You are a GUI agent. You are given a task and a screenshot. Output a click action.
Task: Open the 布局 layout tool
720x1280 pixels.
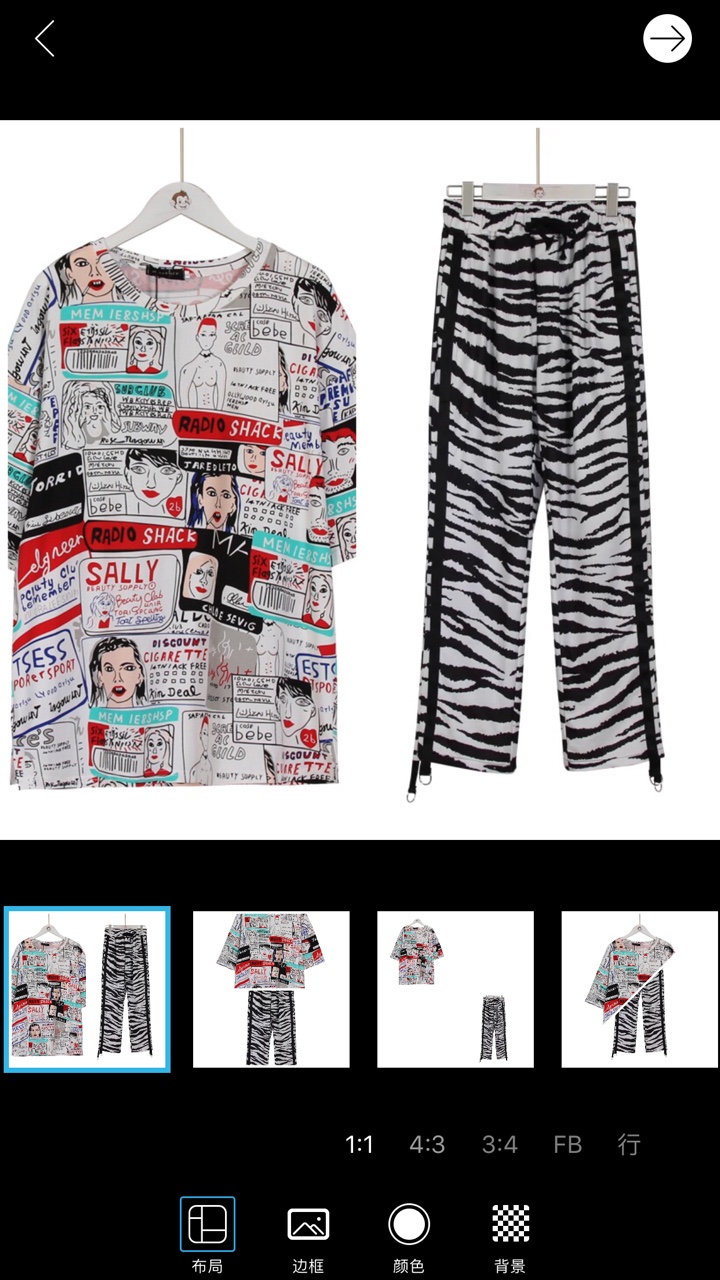pyautogui.click(x=207, y=1236)
